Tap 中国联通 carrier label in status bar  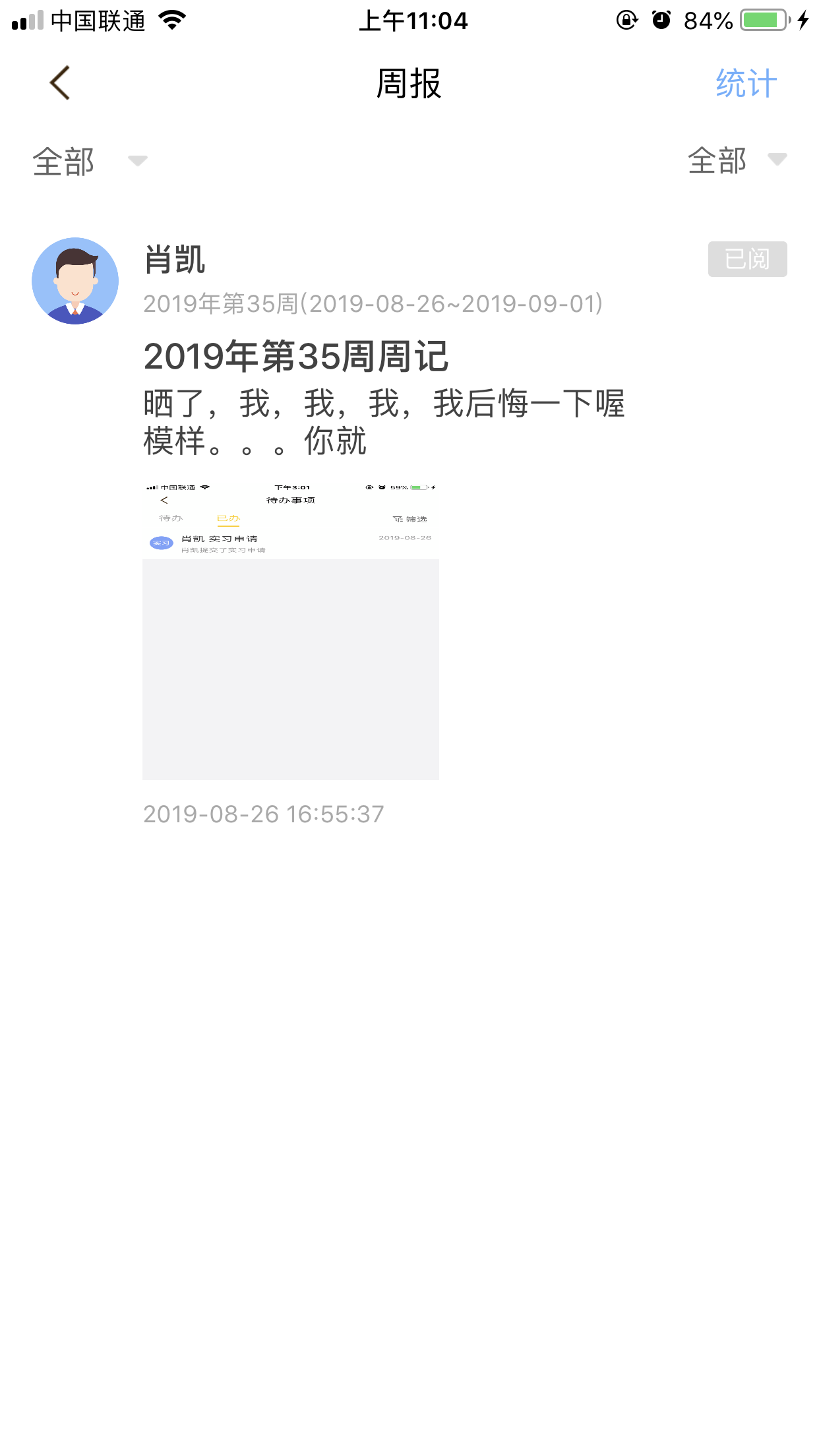pyautogui.click(x=99, y=20)
